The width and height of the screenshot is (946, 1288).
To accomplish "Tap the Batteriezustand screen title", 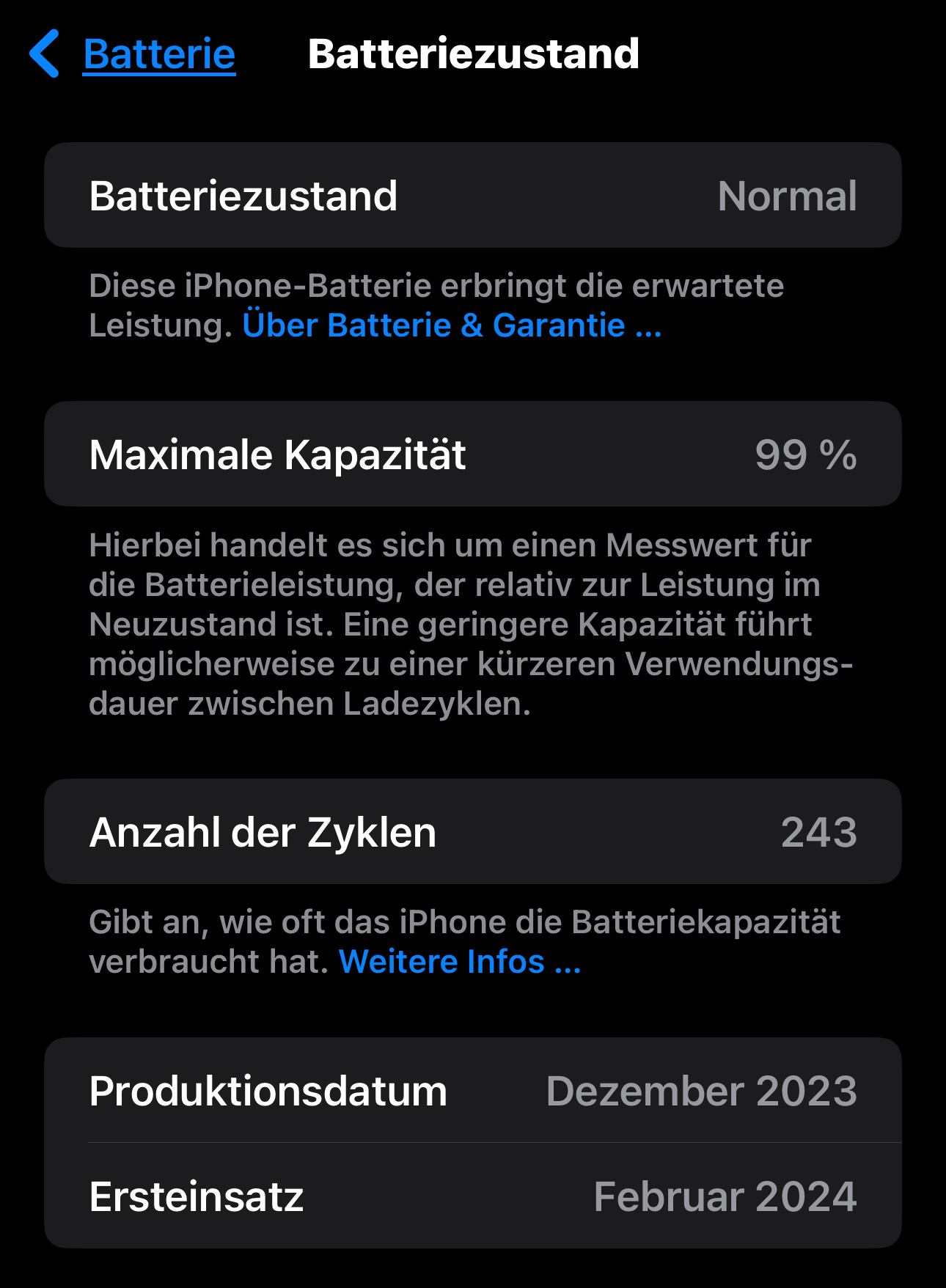I will 474,54.
